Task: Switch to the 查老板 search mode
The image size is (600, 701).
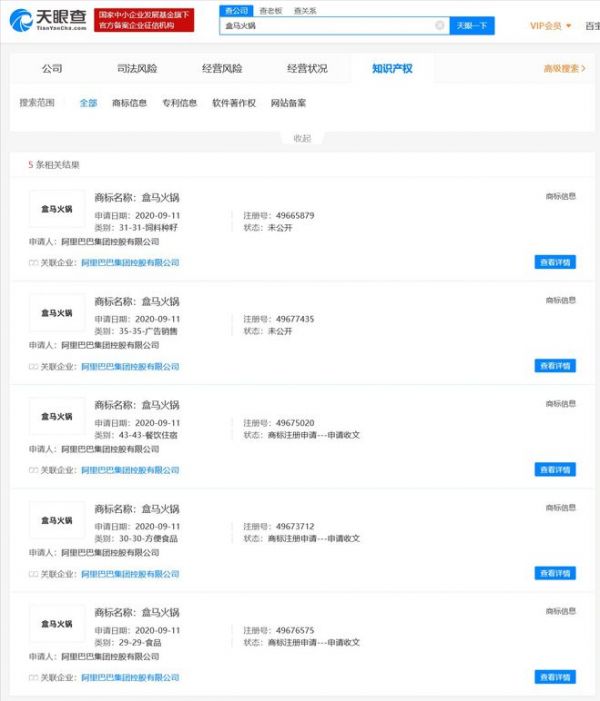Action: pyautogui.click(x=270, y=10)
